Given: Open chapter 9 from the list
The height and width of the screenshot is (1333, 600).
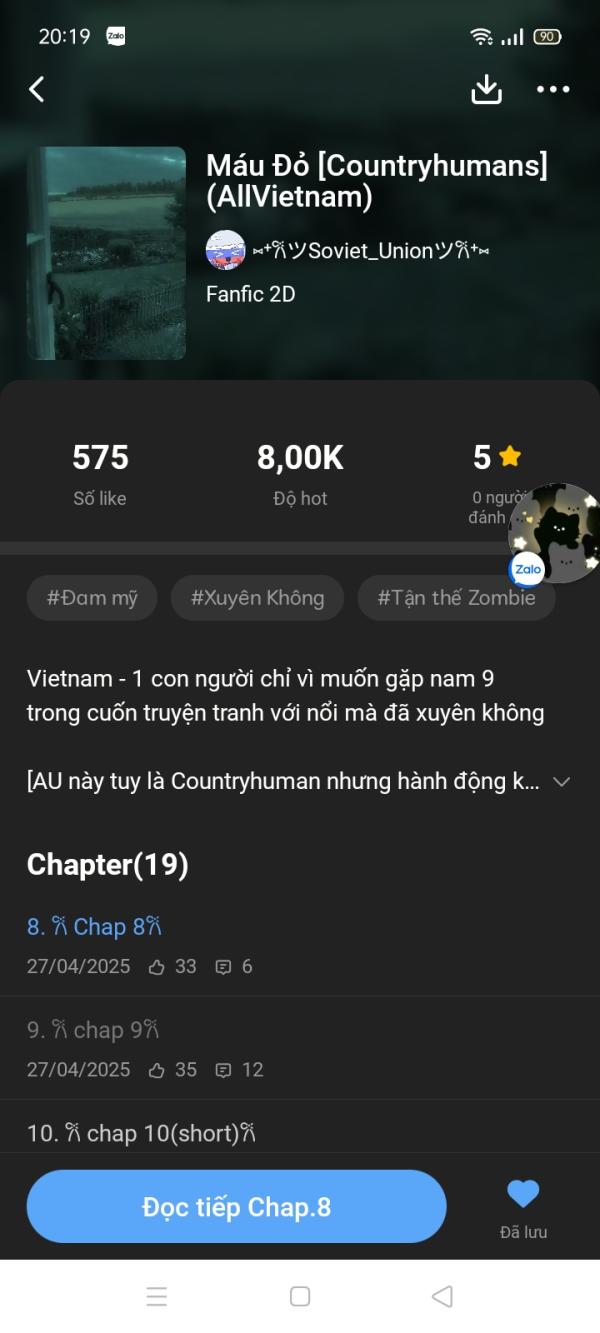Looking at the screenshot, I should (x=93, y=1029).
